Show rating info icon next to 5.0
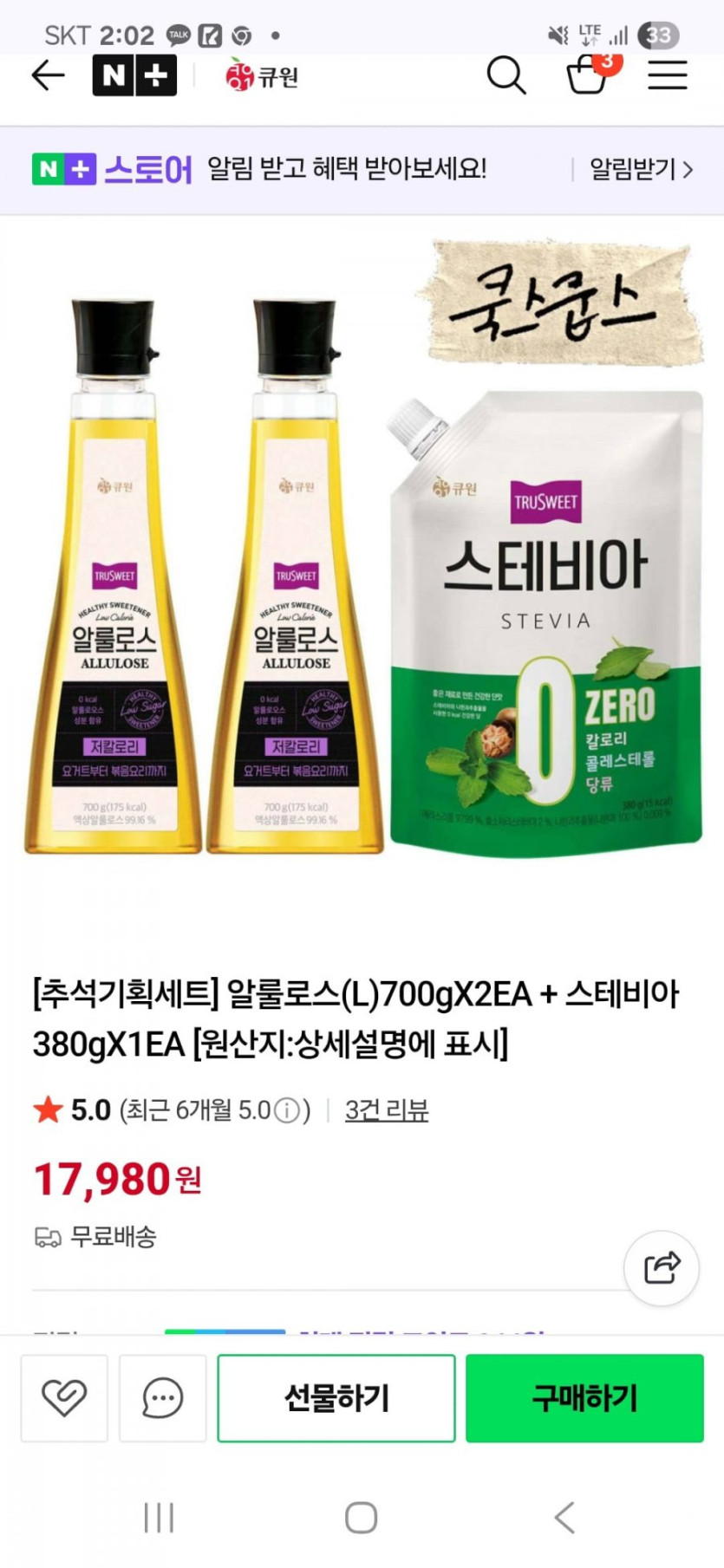This screenshot has height=1568, width=724. pyautogui.click(x=287, y=1110)
